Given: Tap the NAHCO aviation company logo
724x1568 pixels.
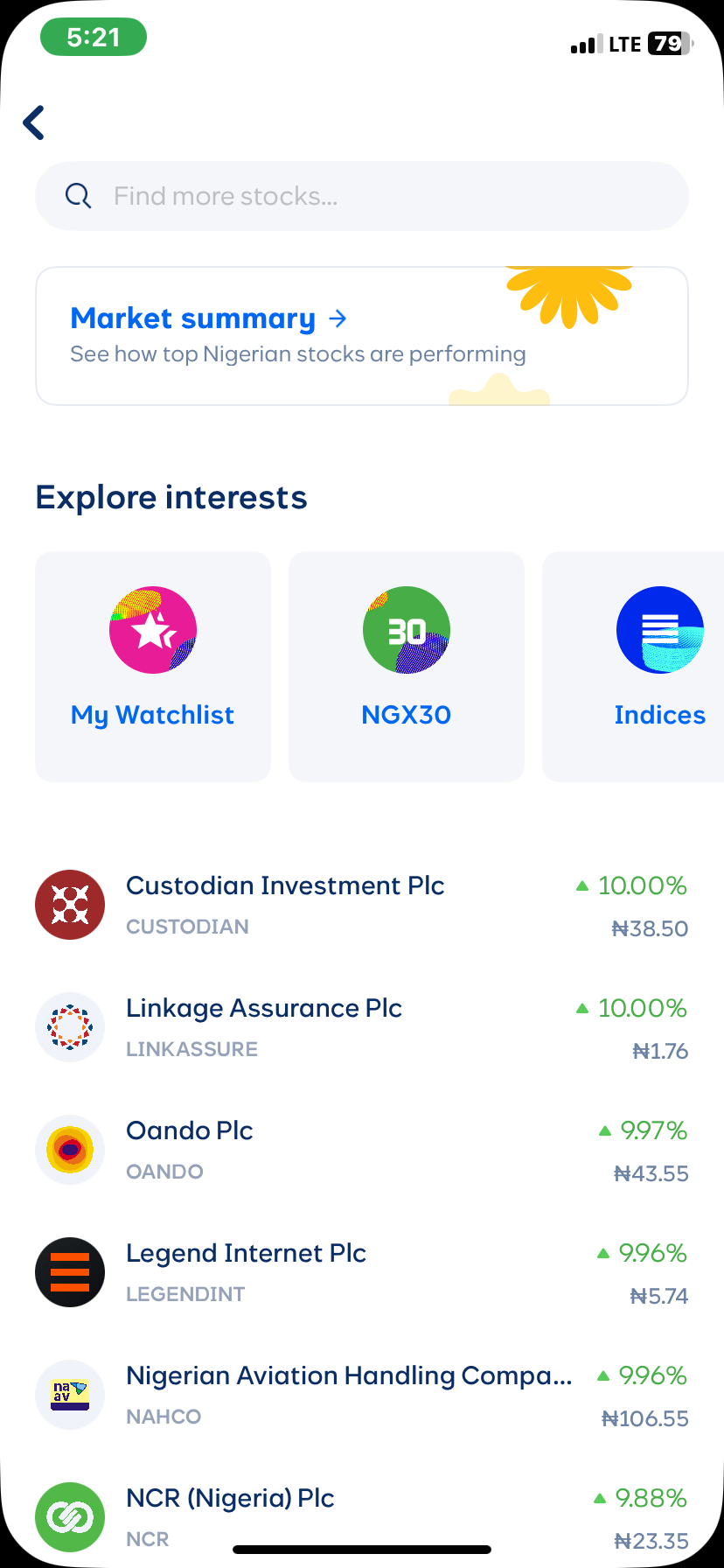Looking at the screenshot, I should pos(70,1395).
